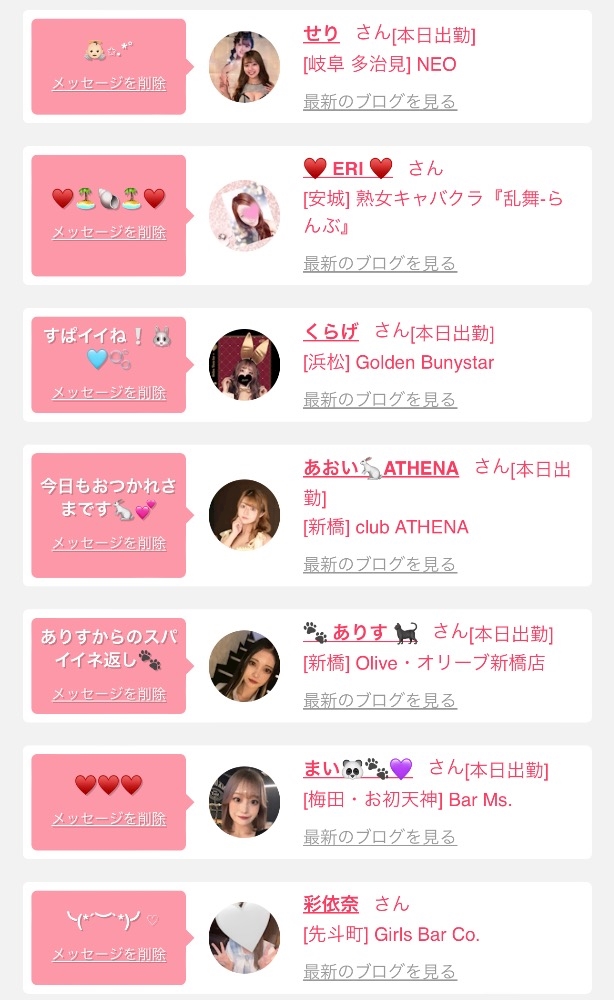The image size is (614, 1000).
Task: Delete the message sent to ERI
Action: [x=109, y=232]
